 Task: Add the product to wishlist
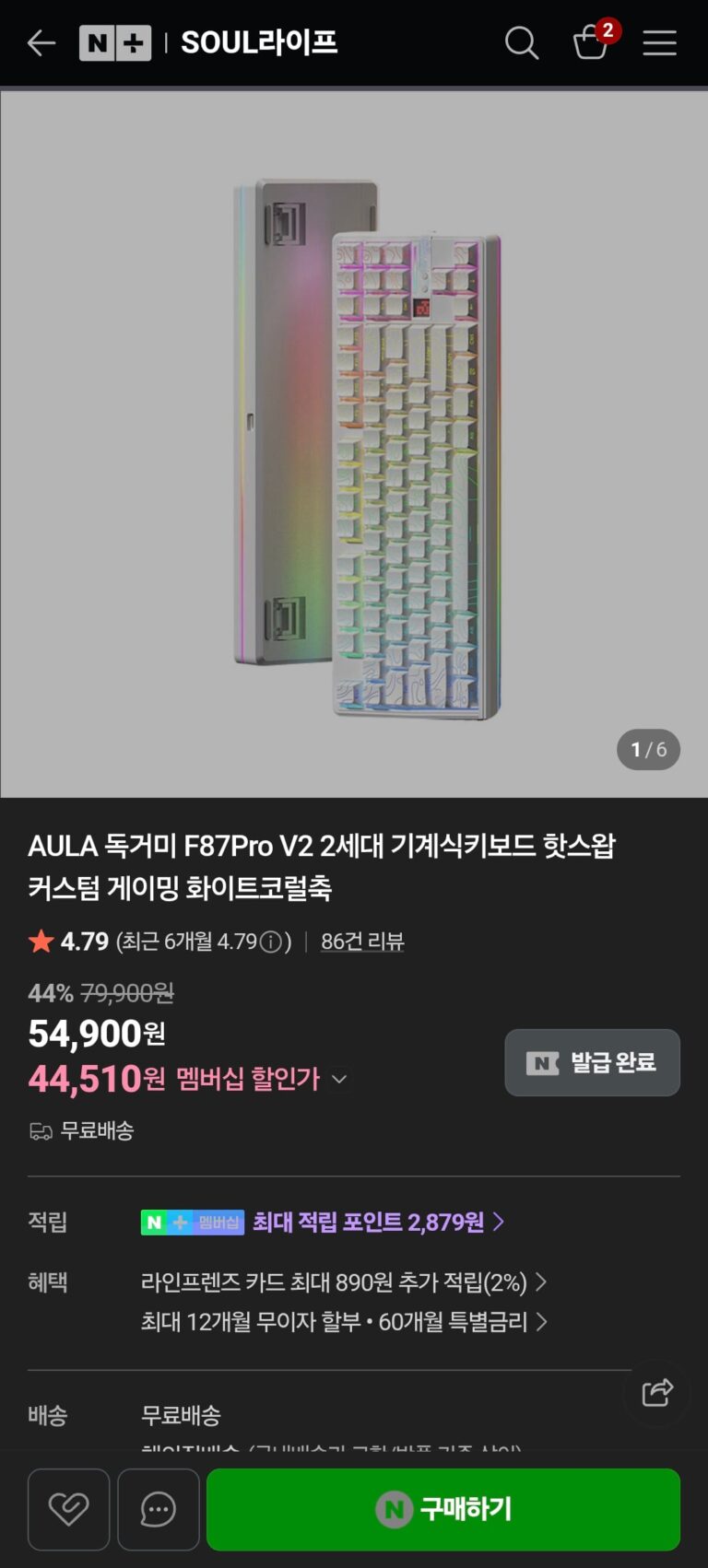tap(68, 1509)
